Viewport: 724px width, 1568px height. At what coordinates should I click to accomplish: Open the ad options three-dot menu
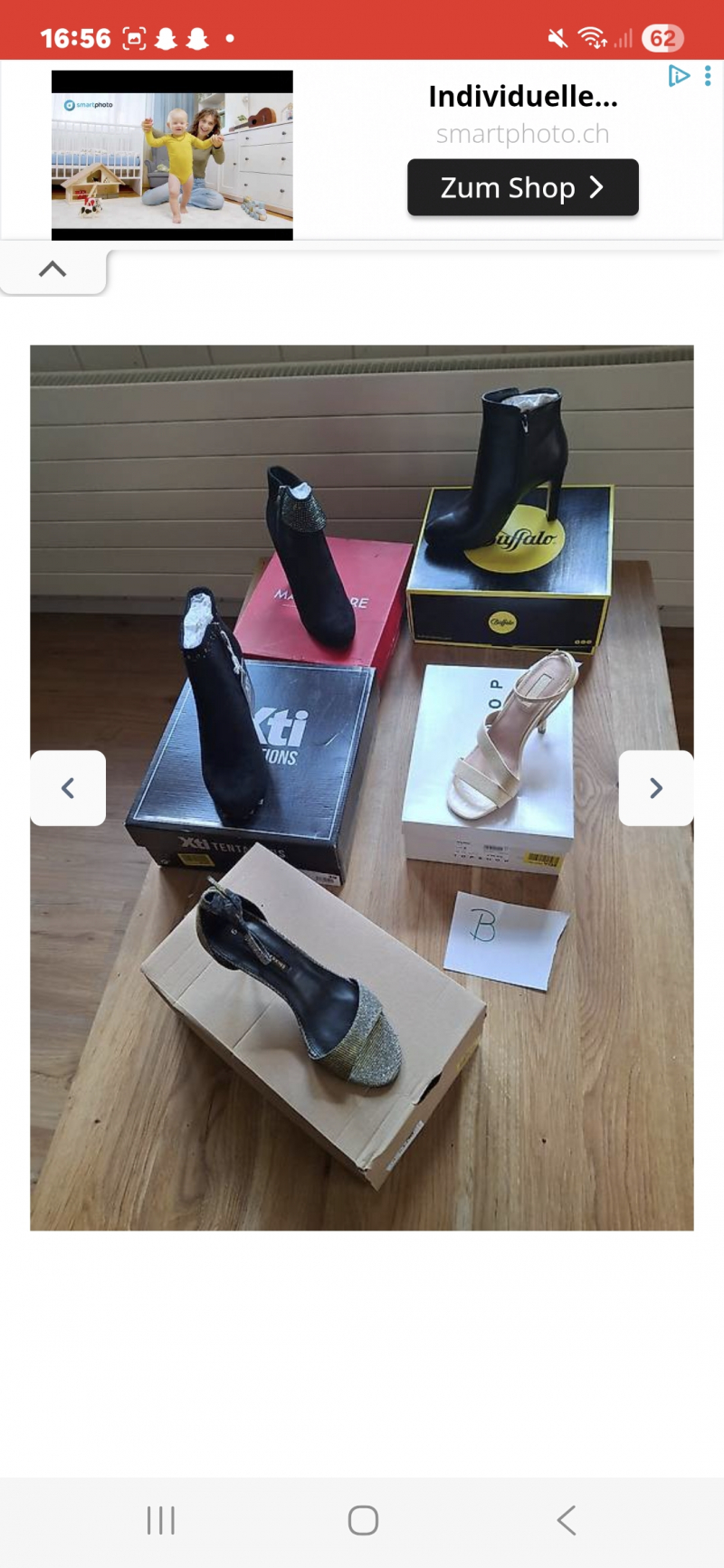pyautogui.click(x=708, y=76)
